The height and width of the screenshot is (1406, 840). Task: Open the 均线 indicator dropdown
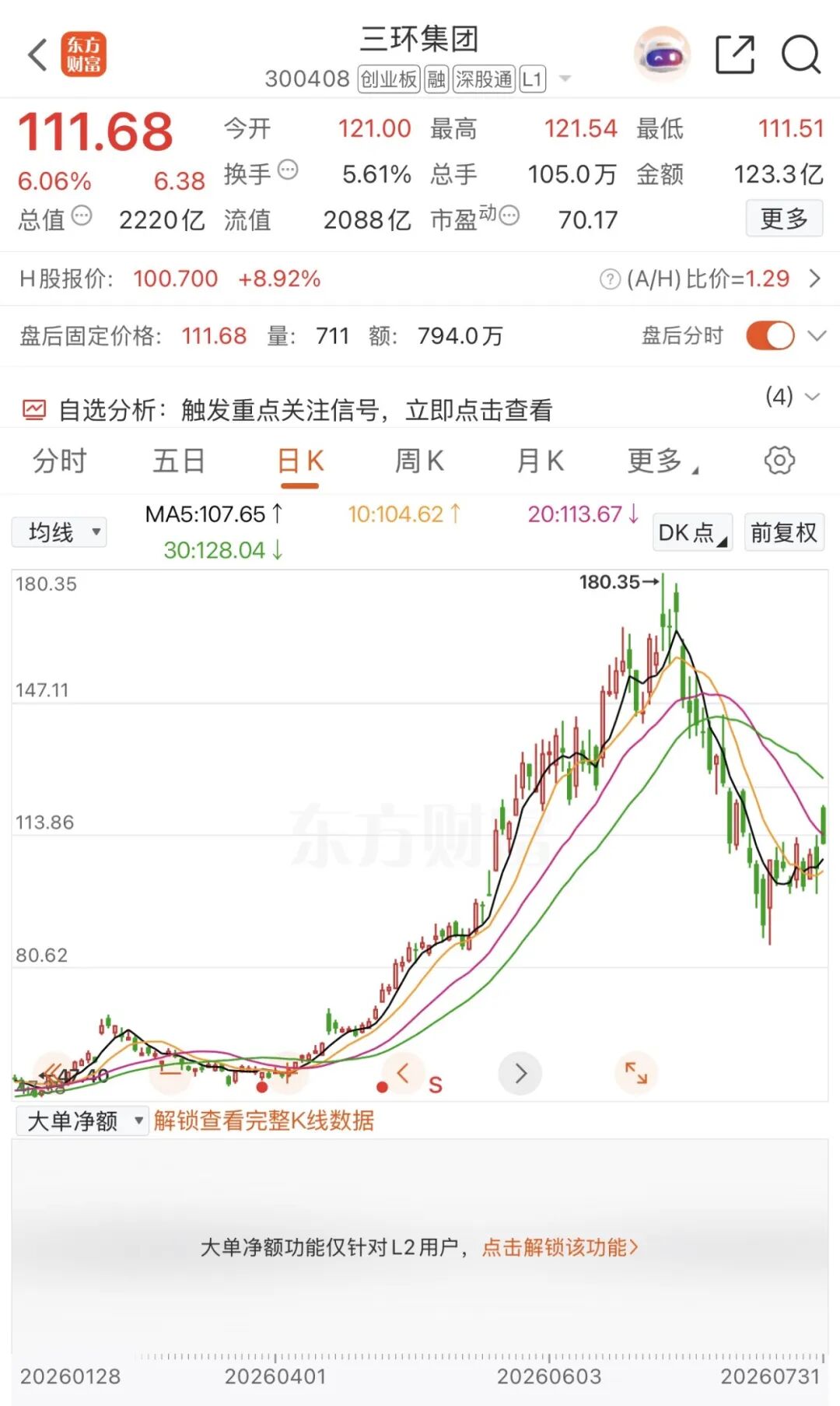click(59, 532)
